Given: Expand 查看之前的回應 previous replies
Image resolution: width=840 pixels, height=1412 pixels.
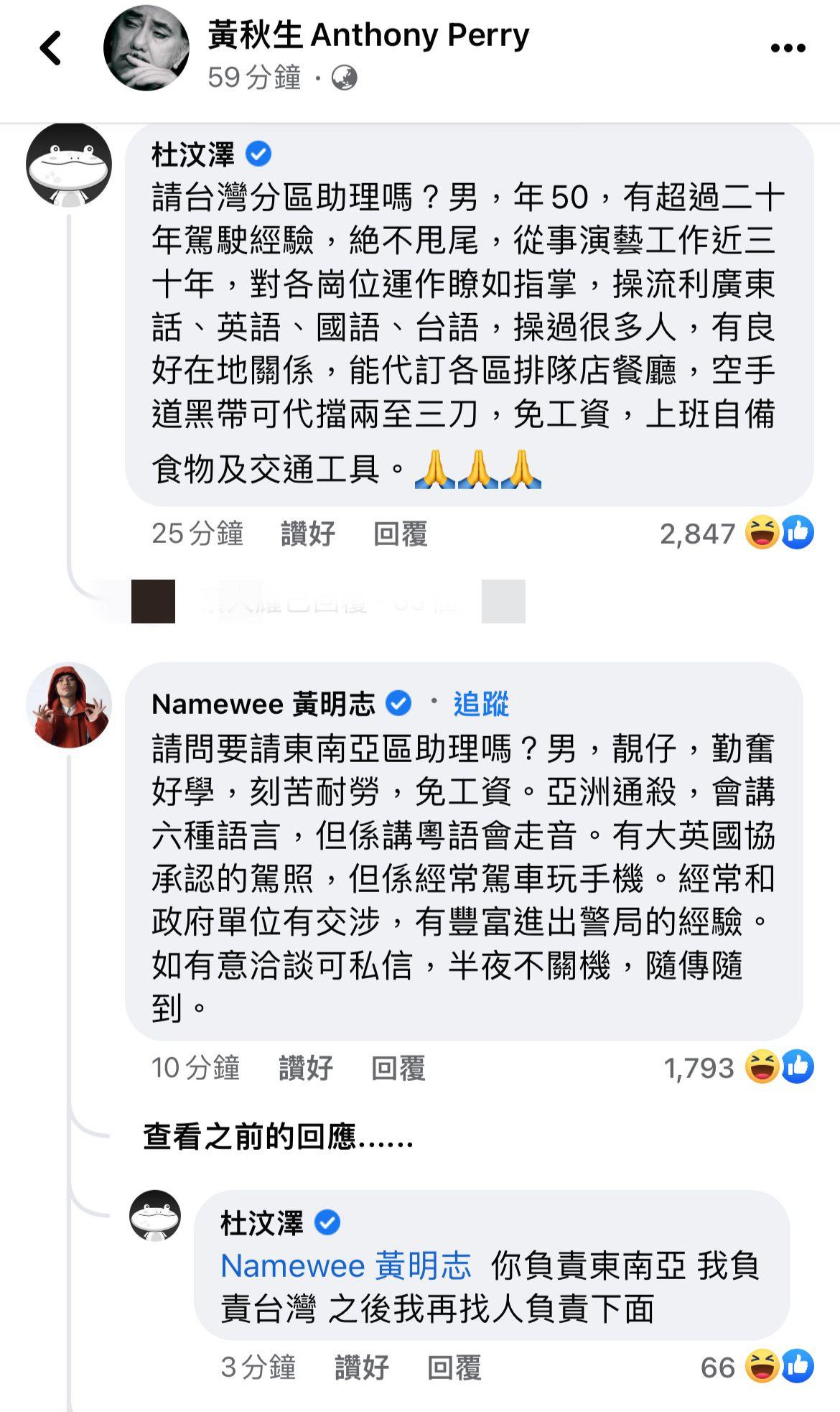Looking at the screenshot, I should tap(279, 1137).
